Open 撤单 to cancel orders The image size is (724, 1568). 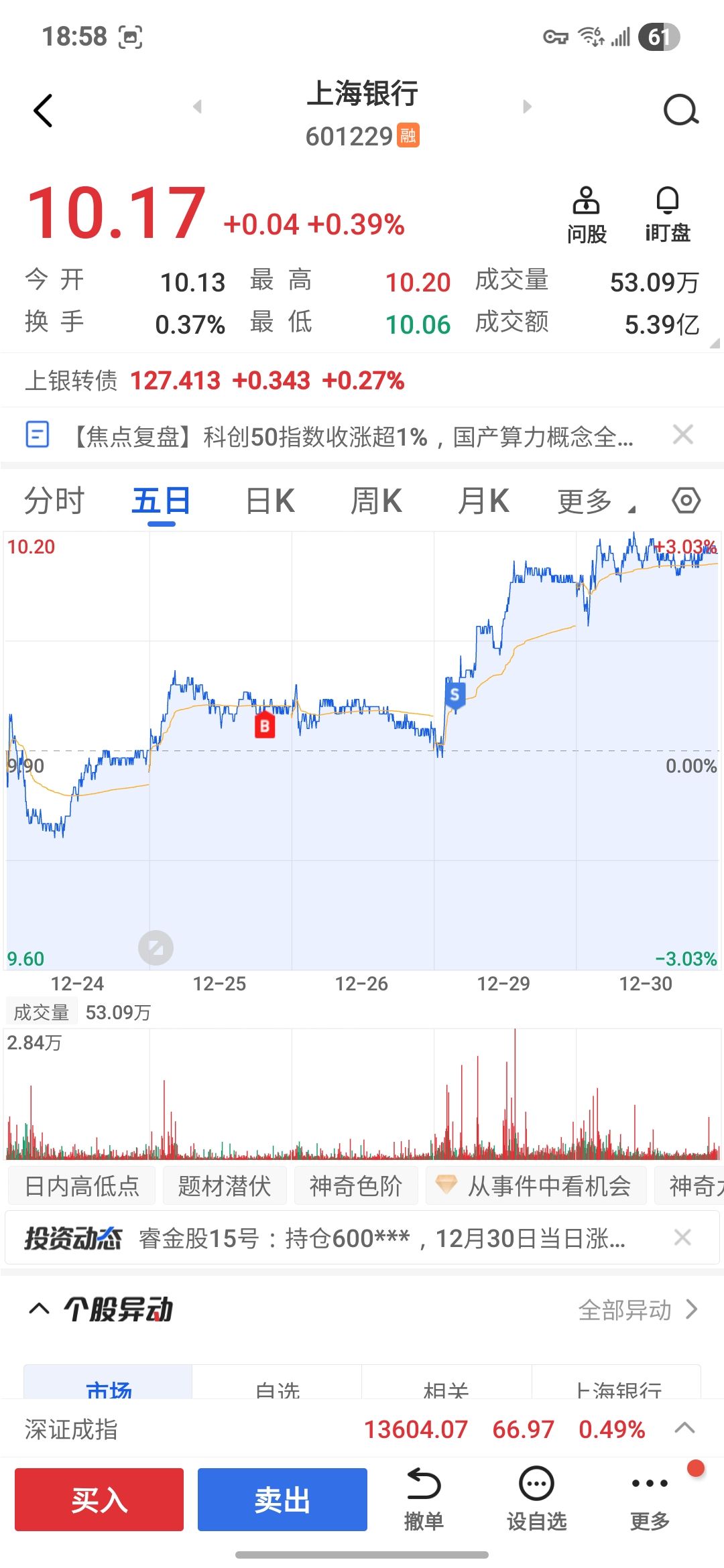(424, 1500)
